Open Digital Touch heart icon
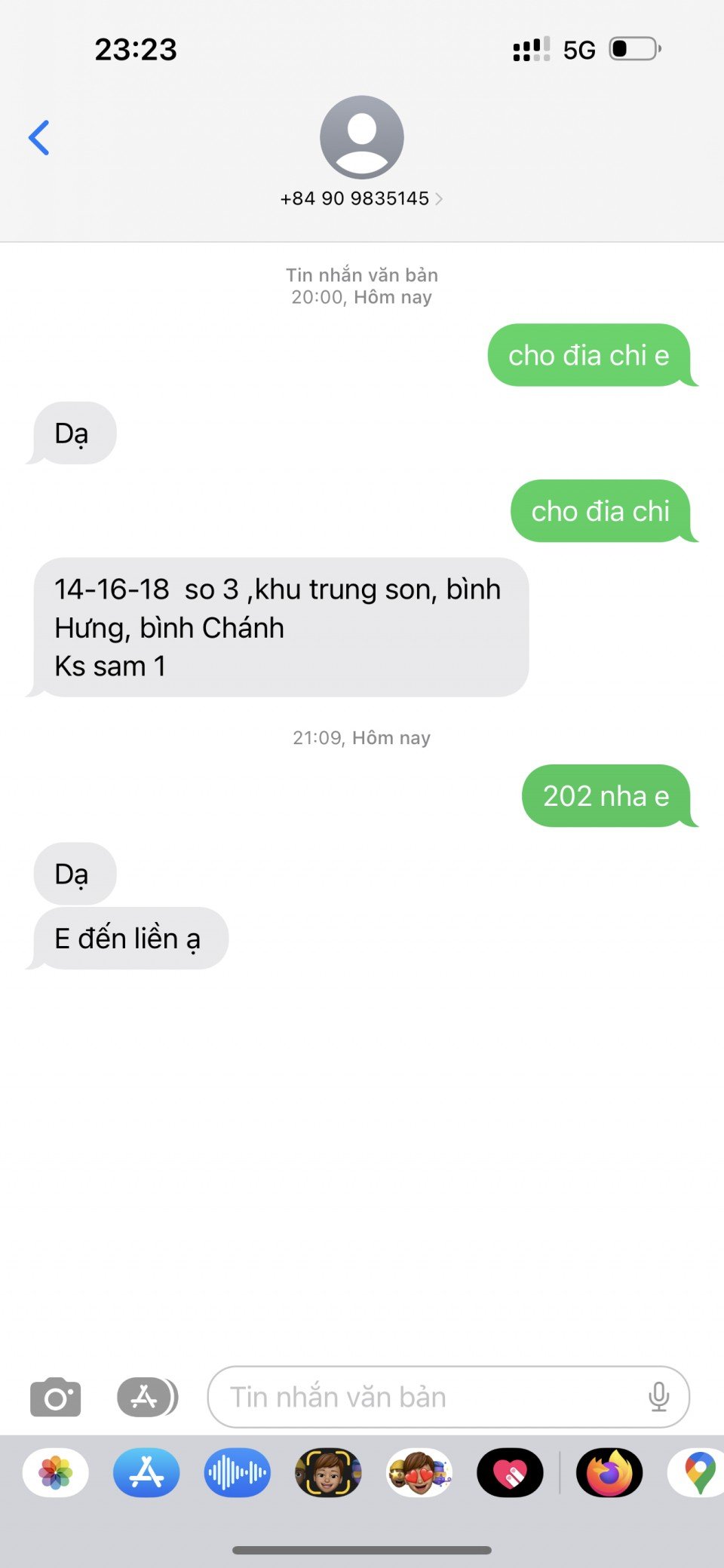This screenshot has height=1568, width=724. point(510,1472)
